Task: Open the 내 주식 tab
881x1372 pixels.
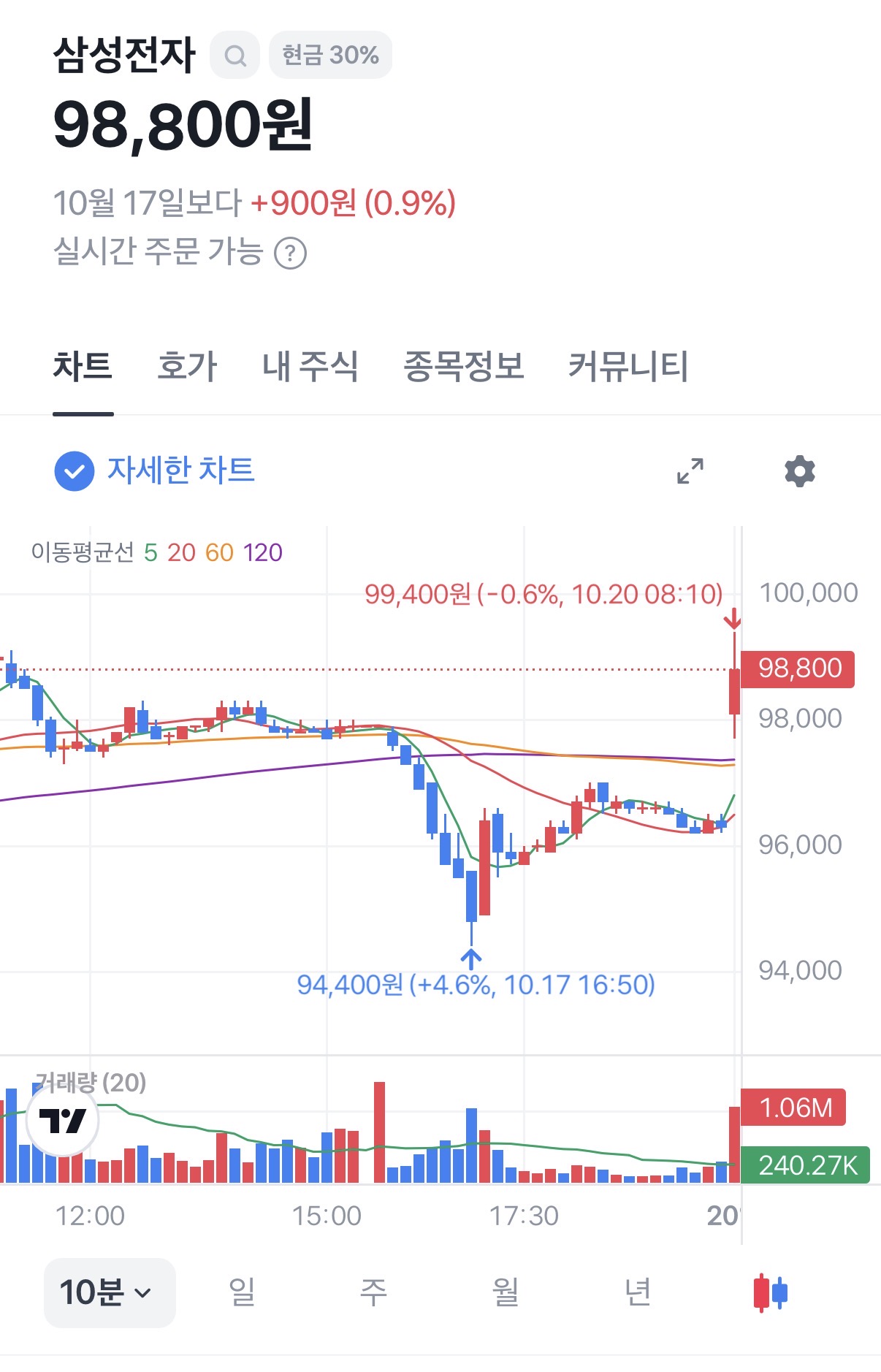Action: 310,366
